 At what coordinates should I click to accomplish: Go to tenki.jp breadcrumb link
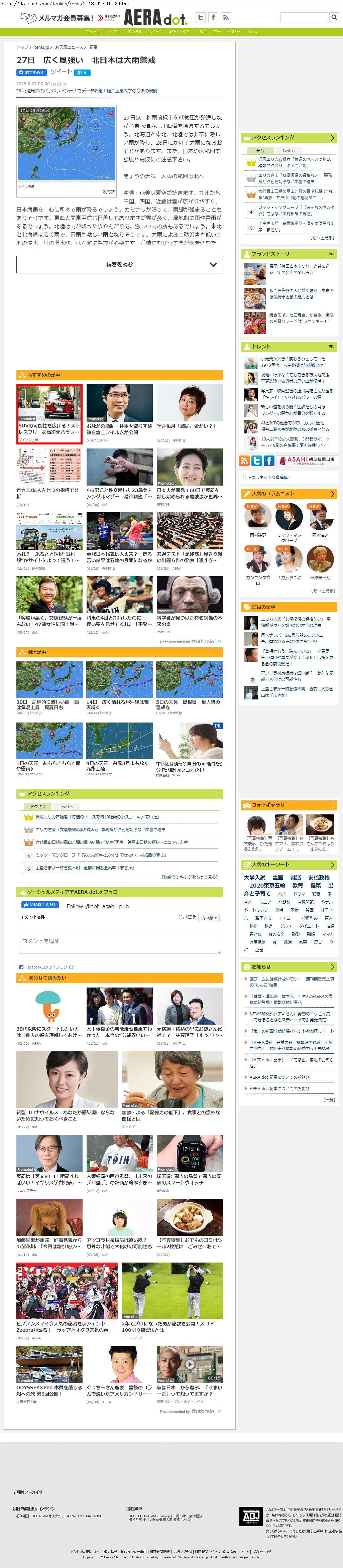[42, 47]
